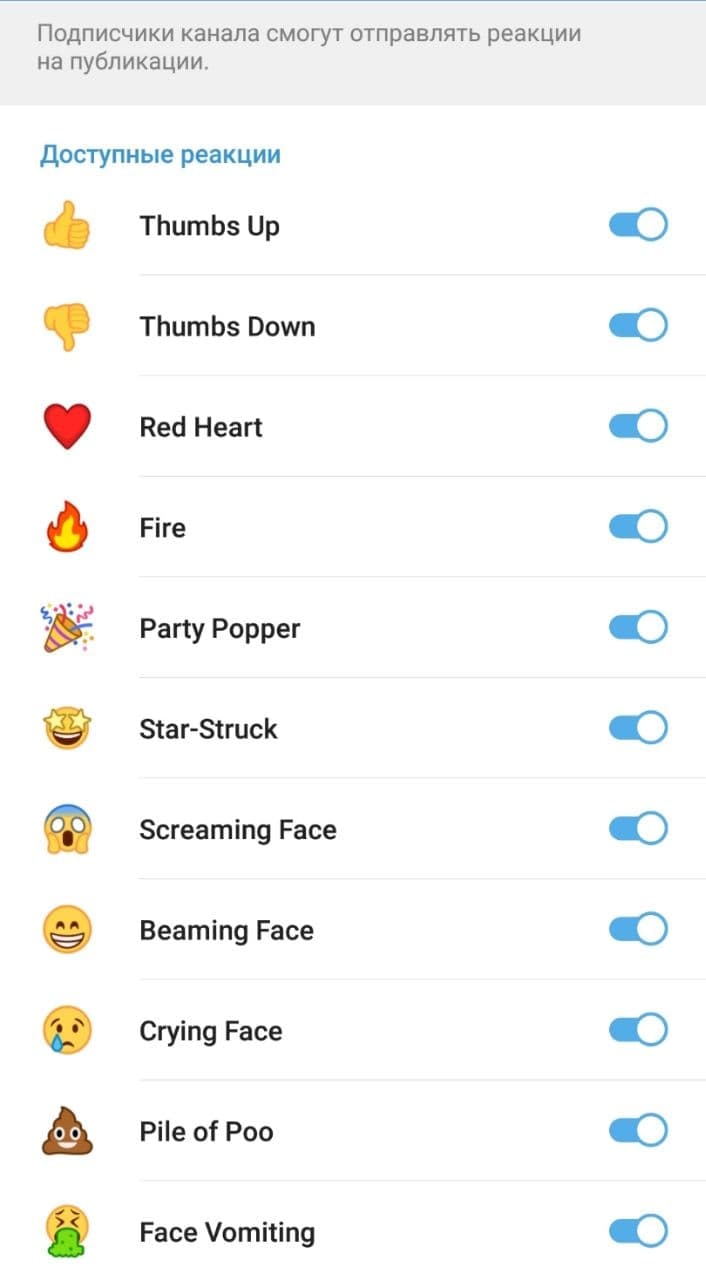Disable the Beaming Face reaction
Viewport: 706px width, 1280px height.
[x=638, y=930]
